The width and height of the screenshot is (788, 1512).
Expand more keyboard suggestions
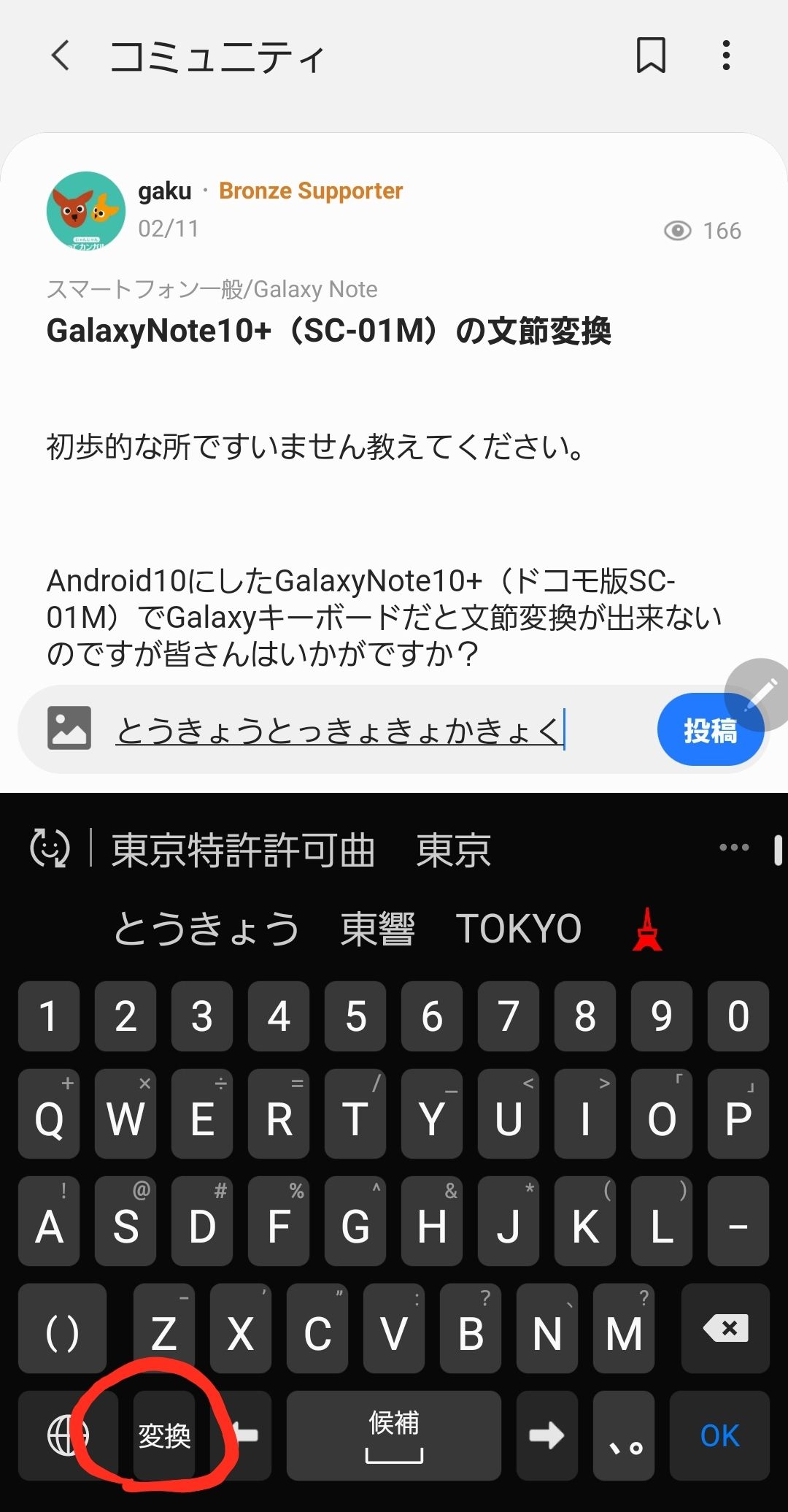click(733, 848)
